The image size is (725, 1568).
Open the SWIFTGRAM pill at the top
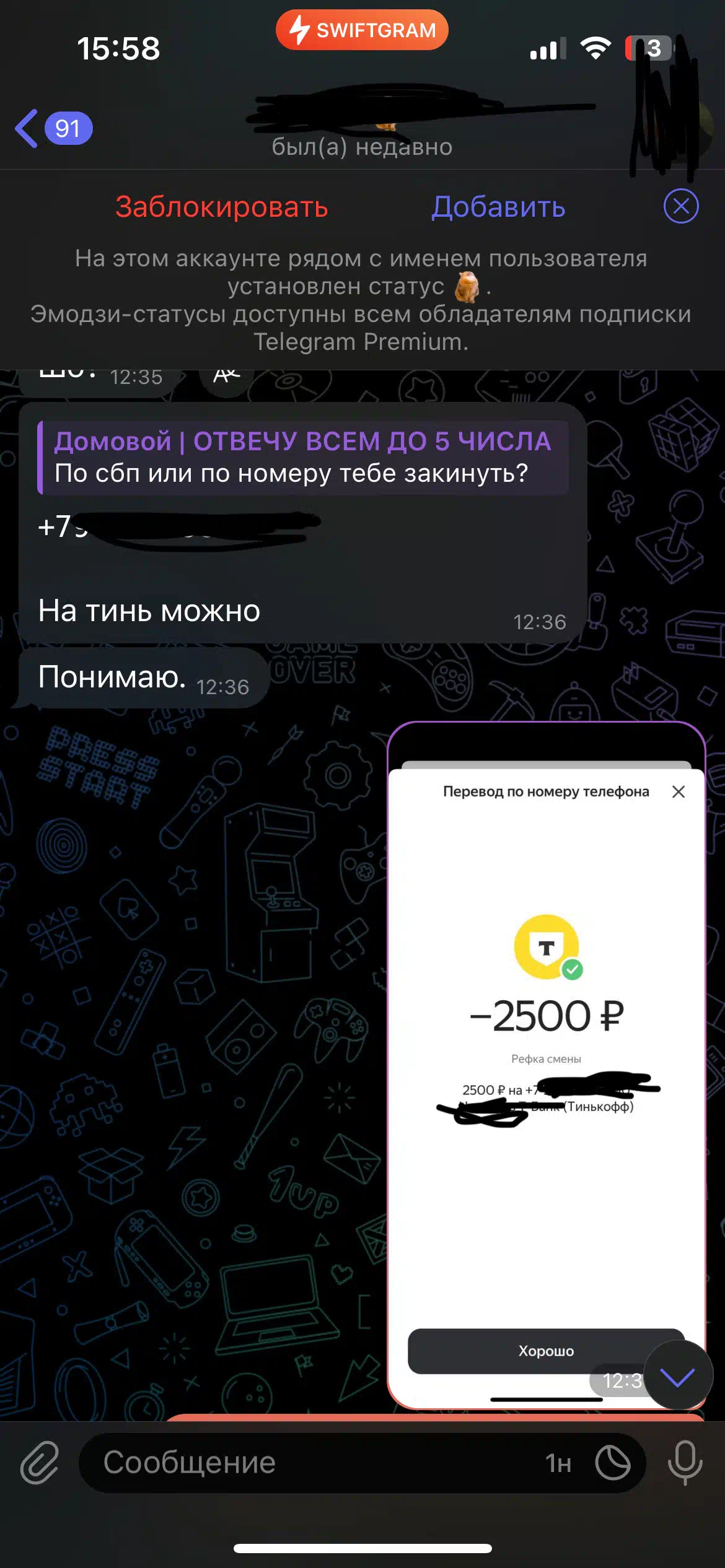[362, 30]
